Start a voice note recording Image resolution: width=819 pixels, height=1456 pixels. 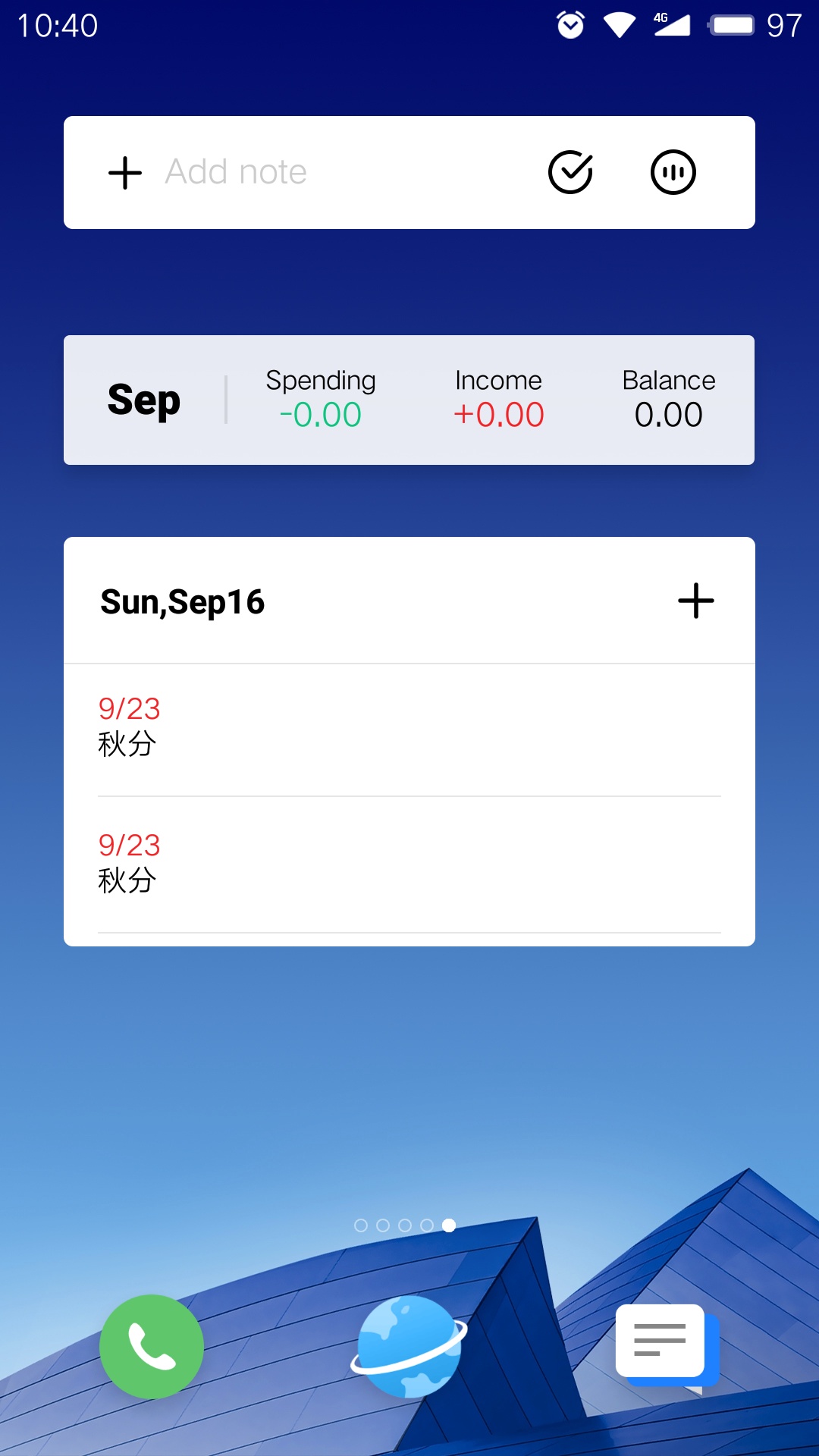[x=673, y=172]
